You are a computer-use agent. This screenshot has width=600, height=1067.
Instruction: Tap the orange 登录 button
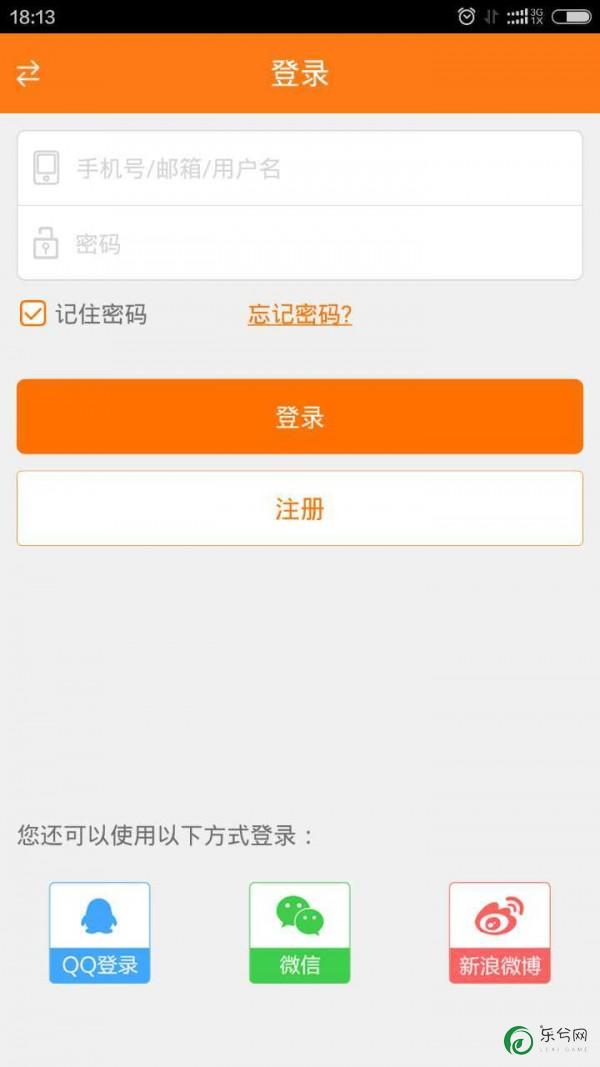click(x=300, y=416)
